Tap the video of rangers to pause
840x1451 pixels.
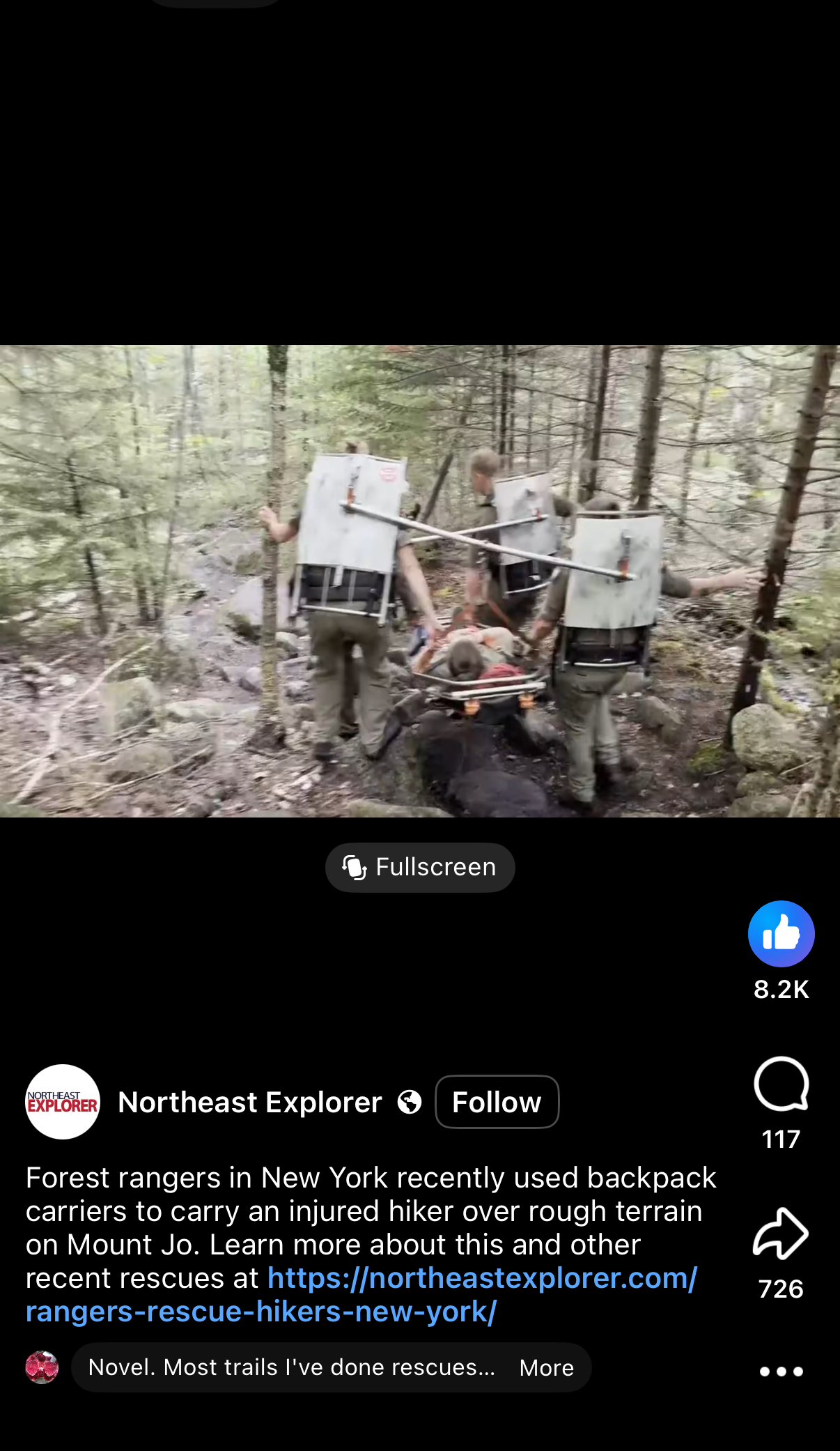(420, 581)
